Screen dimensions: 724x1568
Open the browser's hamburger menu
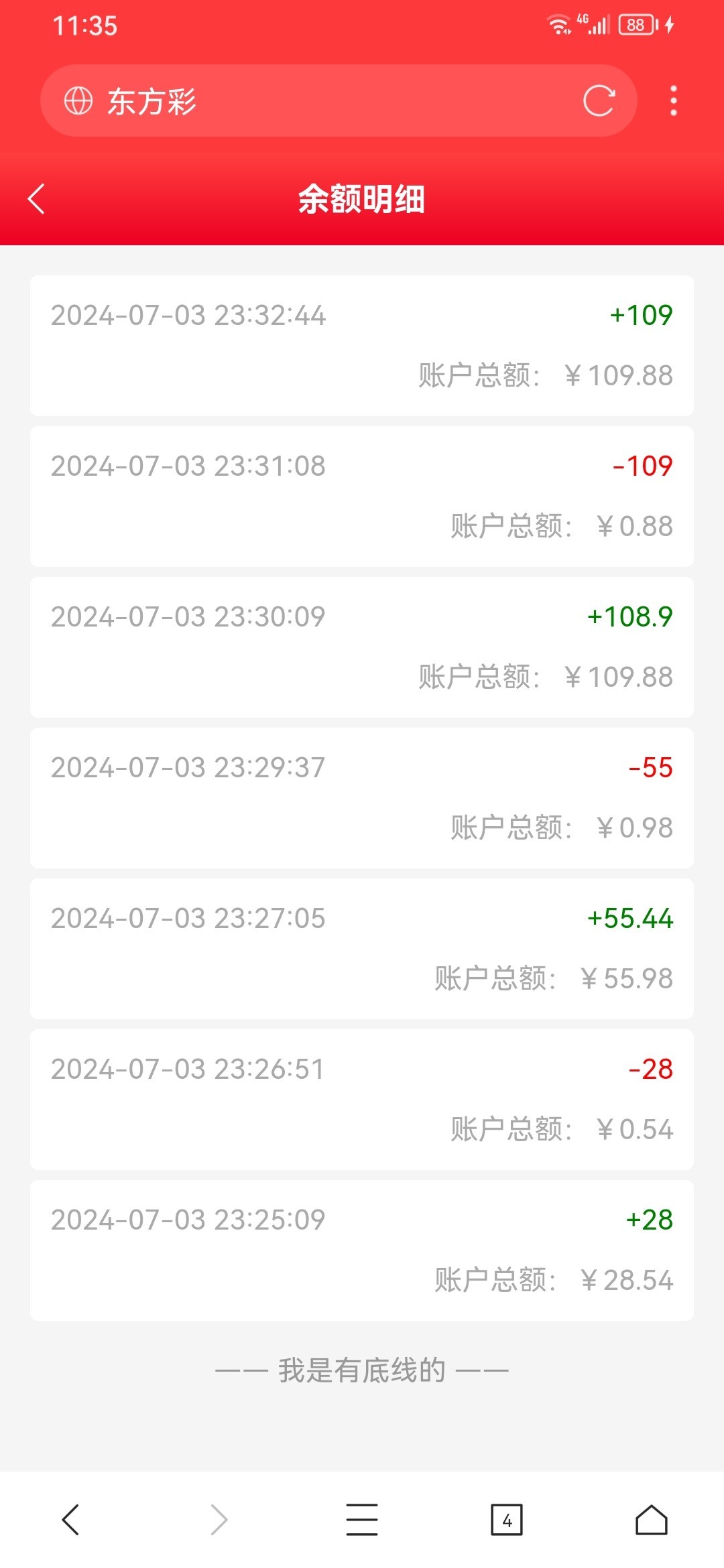(x=362, y=1519)
